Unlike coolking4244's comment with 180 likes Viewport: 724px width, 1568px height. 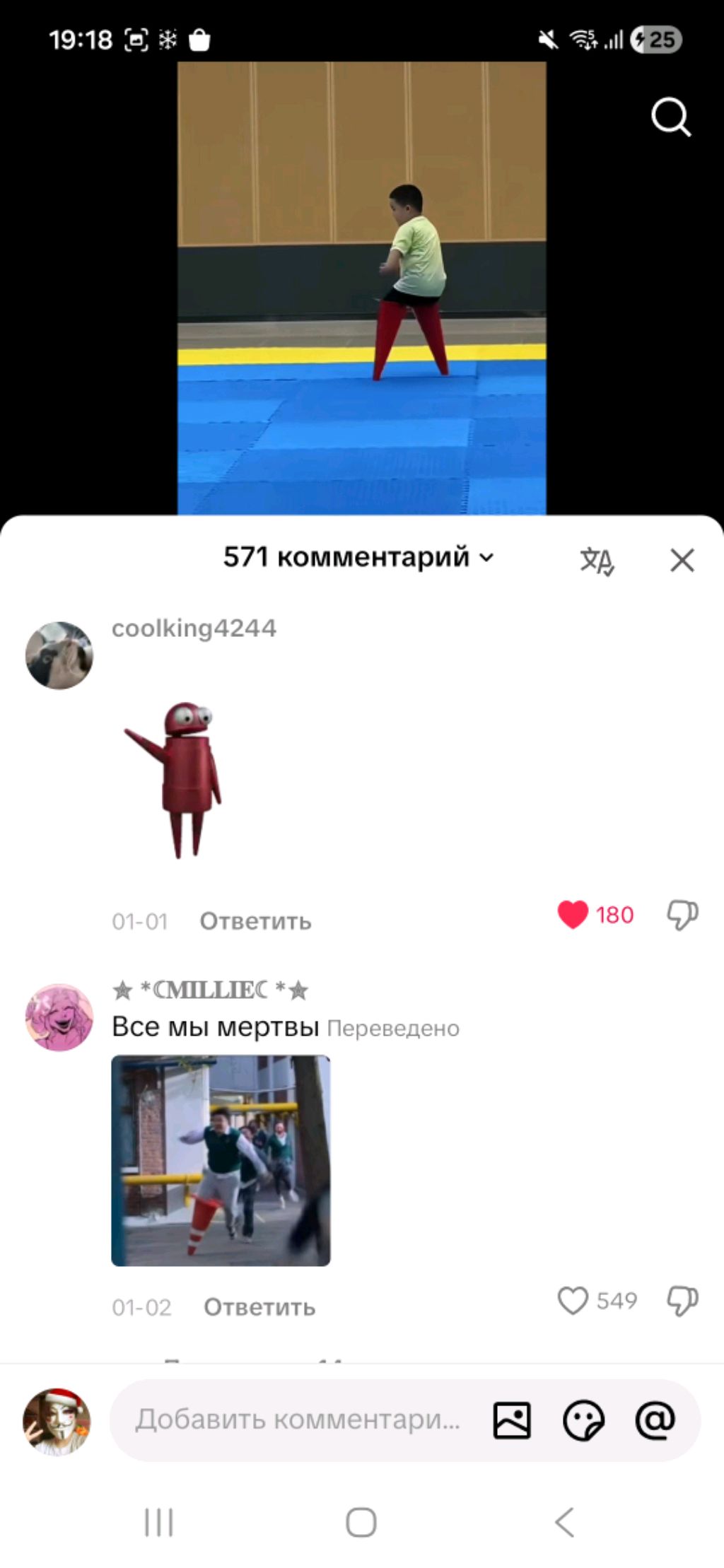573,915
